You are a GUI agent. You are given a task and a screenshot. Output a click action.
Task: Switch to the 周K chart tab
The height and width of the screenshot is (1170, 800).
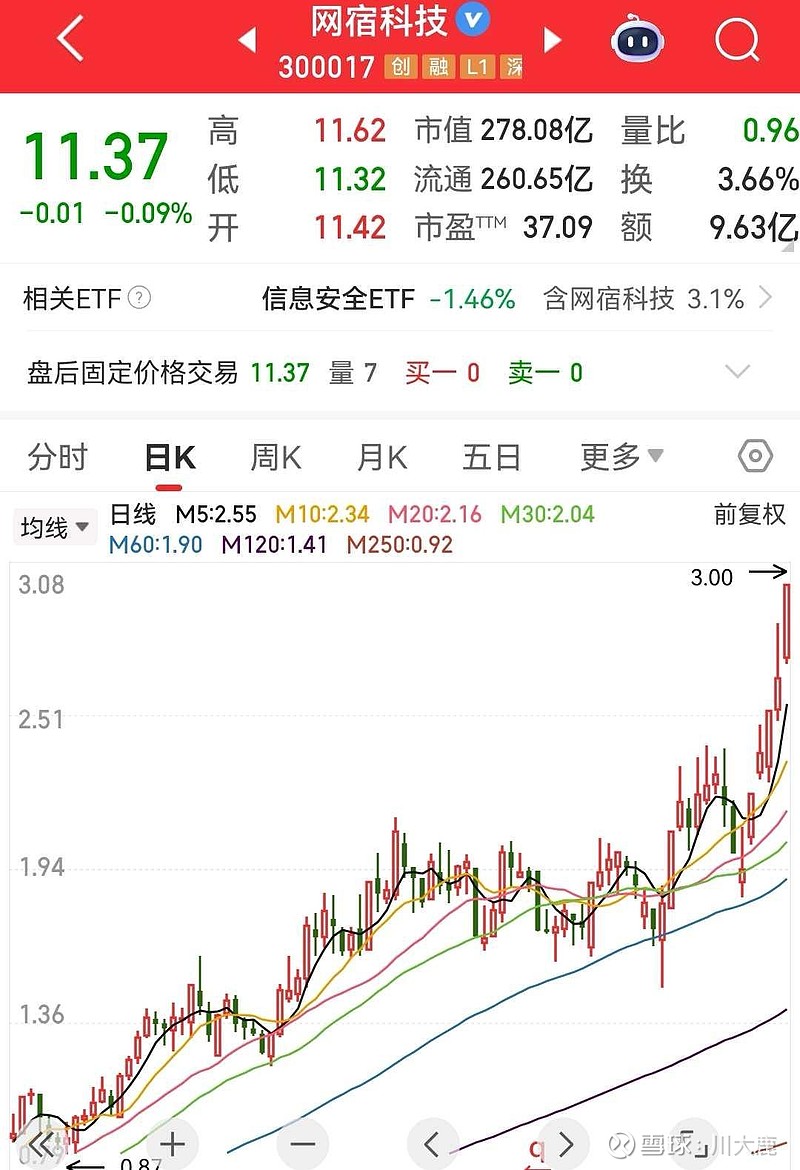[275, 458]
